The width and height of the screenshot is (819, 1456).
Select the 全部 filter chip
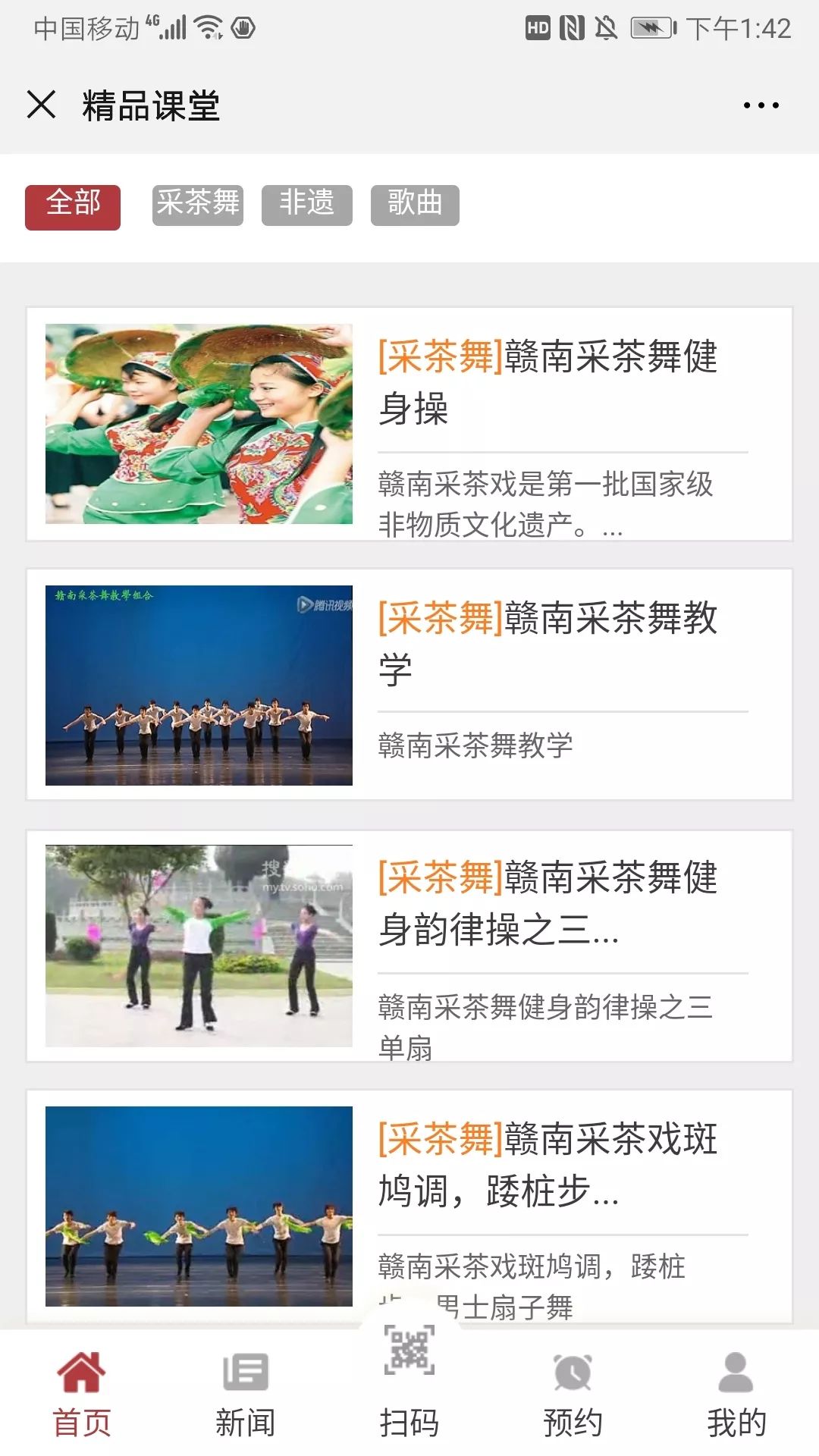point(73,206)
